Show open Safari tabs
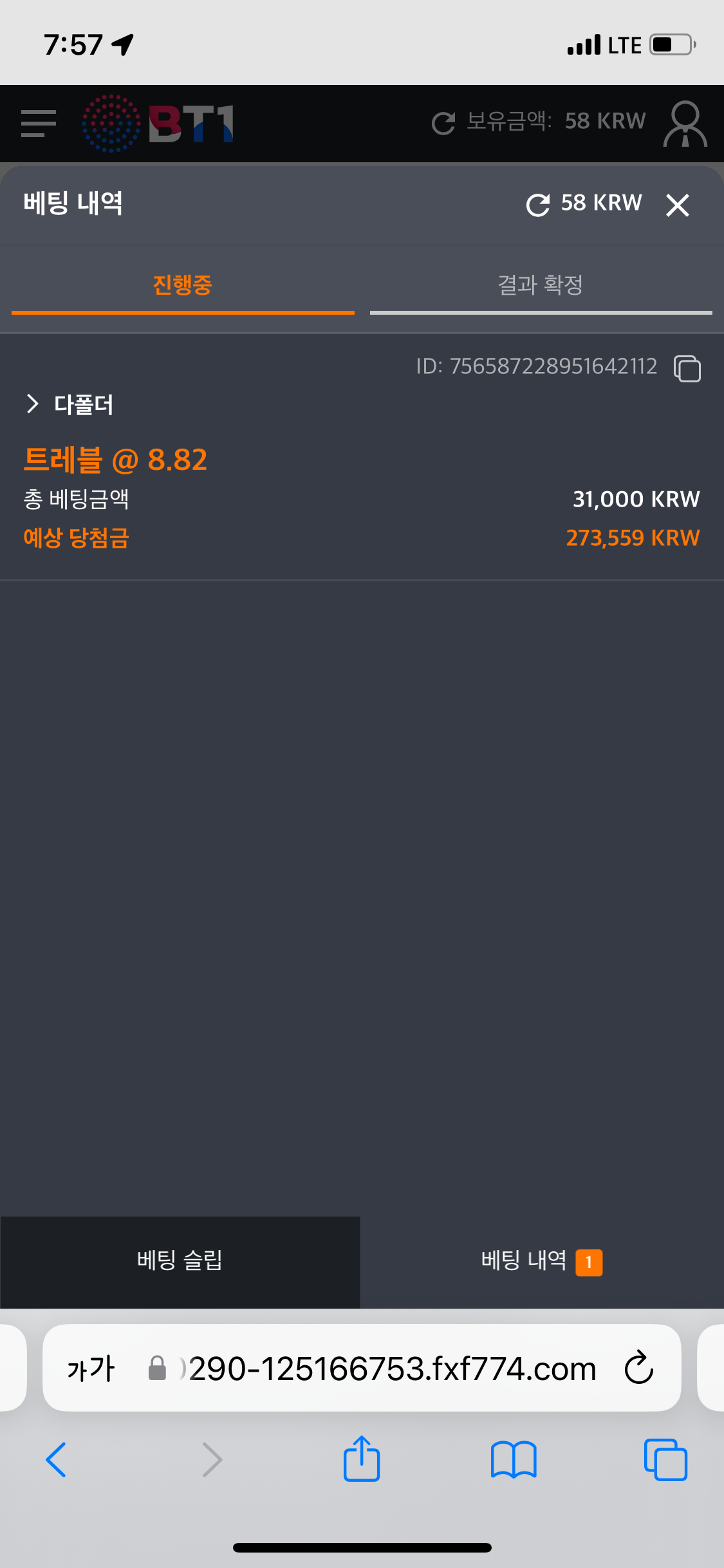The height and width of the screenshot is (1568, 724). [x=665, y=1459]
